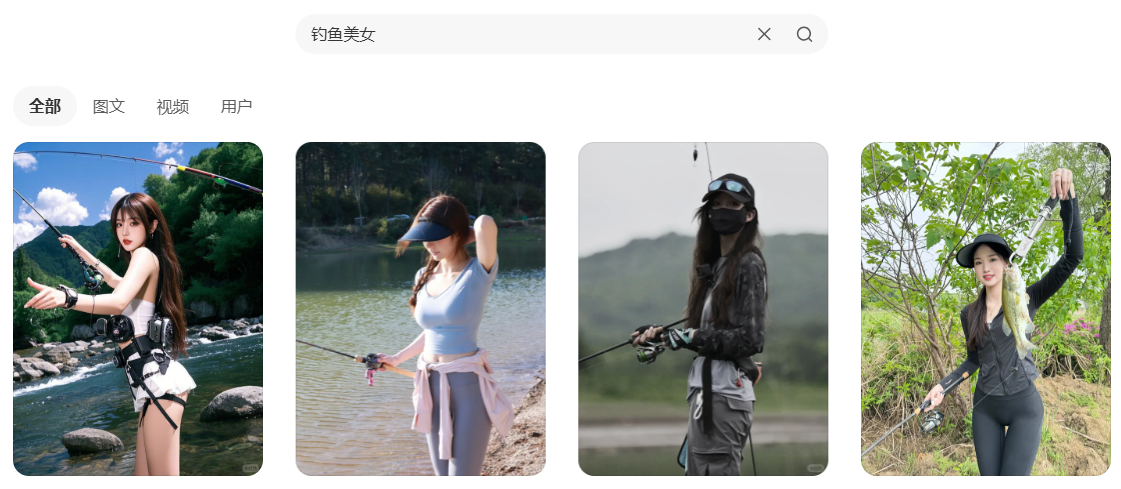Open the result with blue visor and pink jacket
The width and height of the screenshot is (1121, 489).
point(420,308)
